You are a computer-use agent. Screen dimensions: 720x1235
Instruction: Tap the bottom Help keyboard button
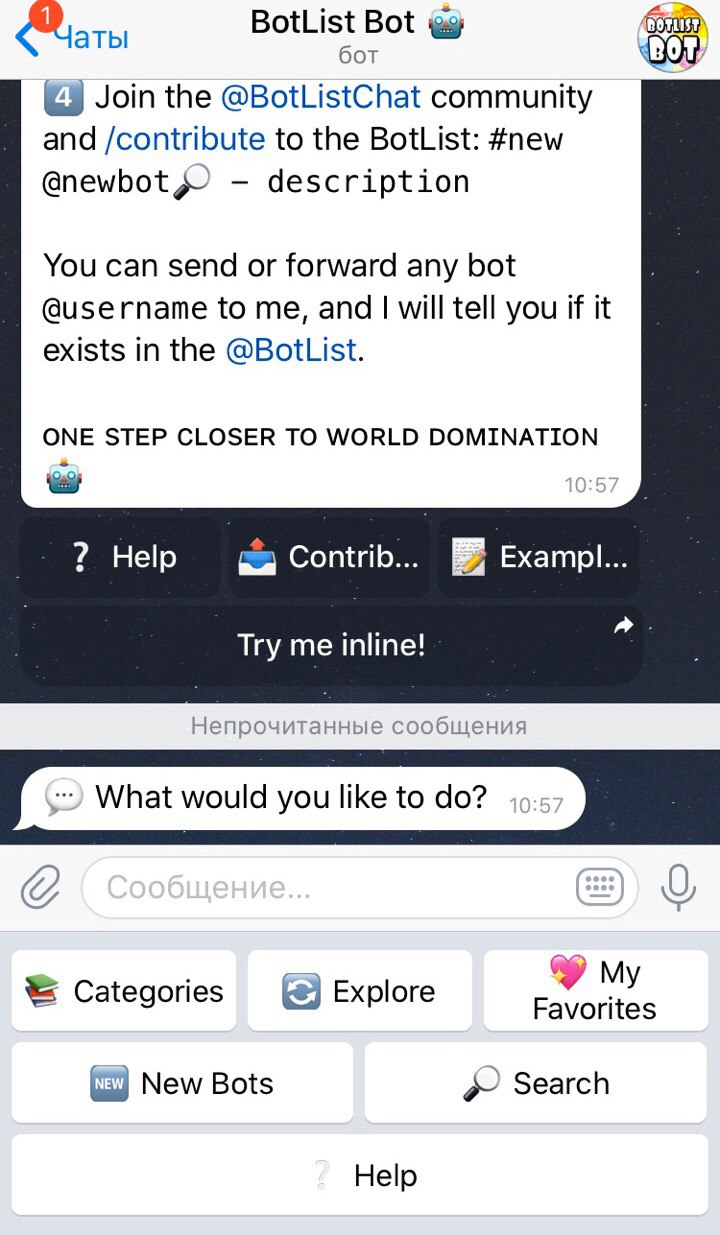360,1176
